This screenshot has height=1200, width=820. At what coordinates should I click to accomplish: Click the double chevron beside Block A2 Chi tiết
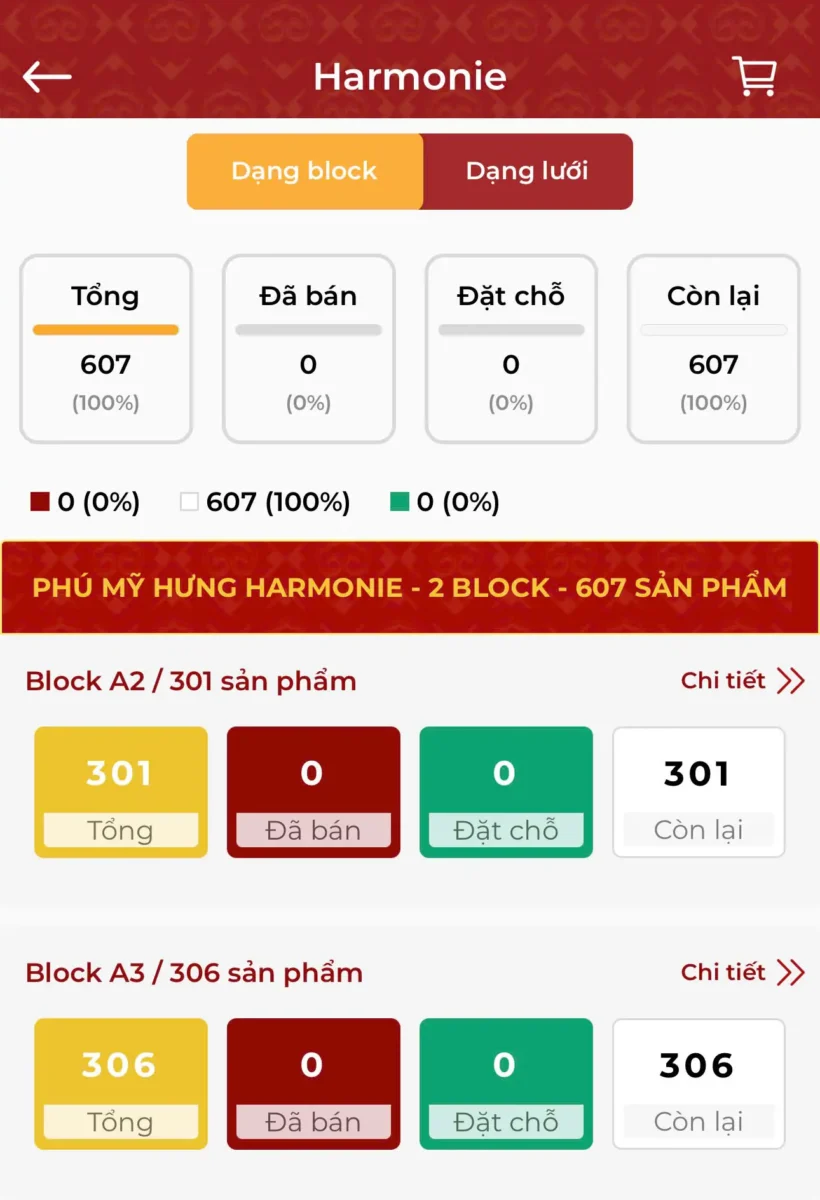pos(790,681)
